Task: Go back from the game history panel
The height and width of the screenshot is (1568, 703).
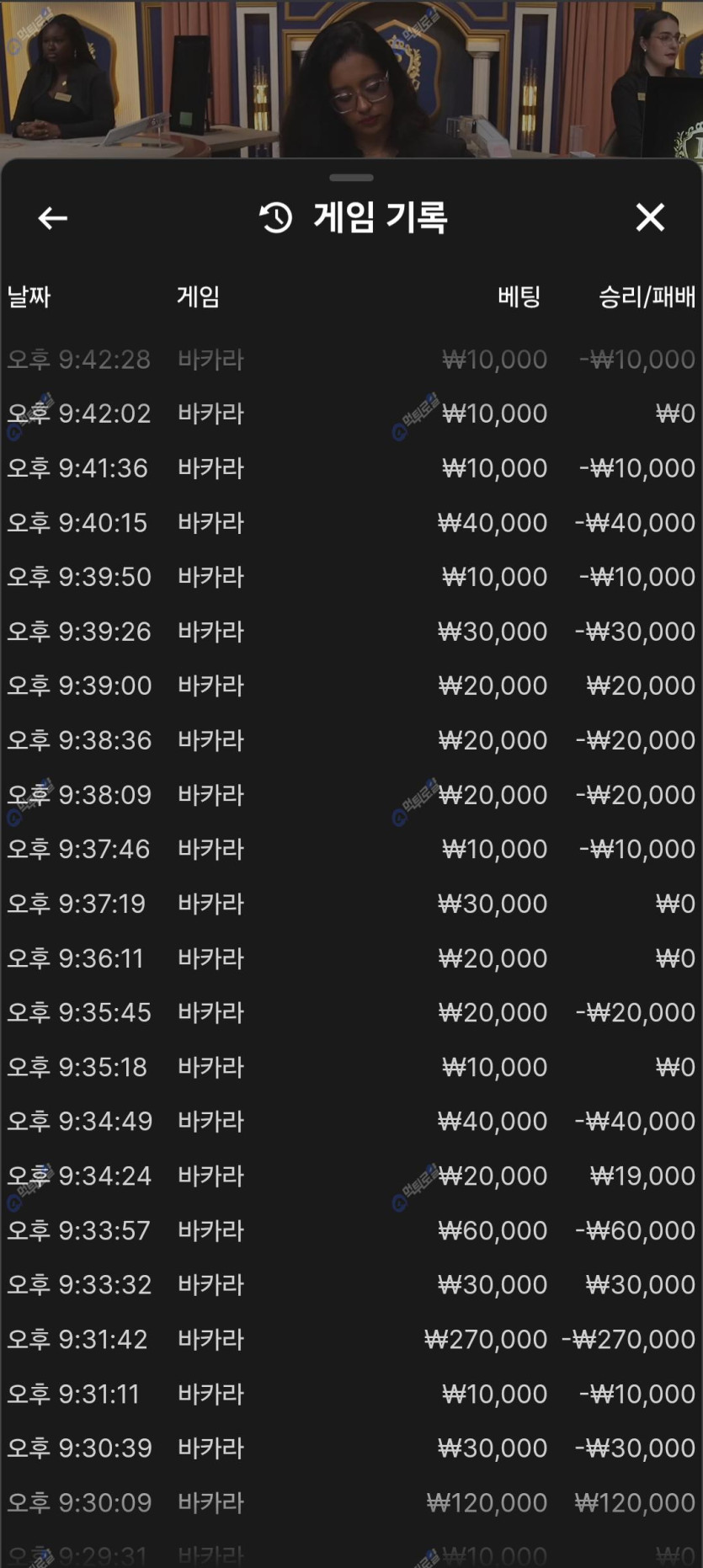Action: (52, 218)
